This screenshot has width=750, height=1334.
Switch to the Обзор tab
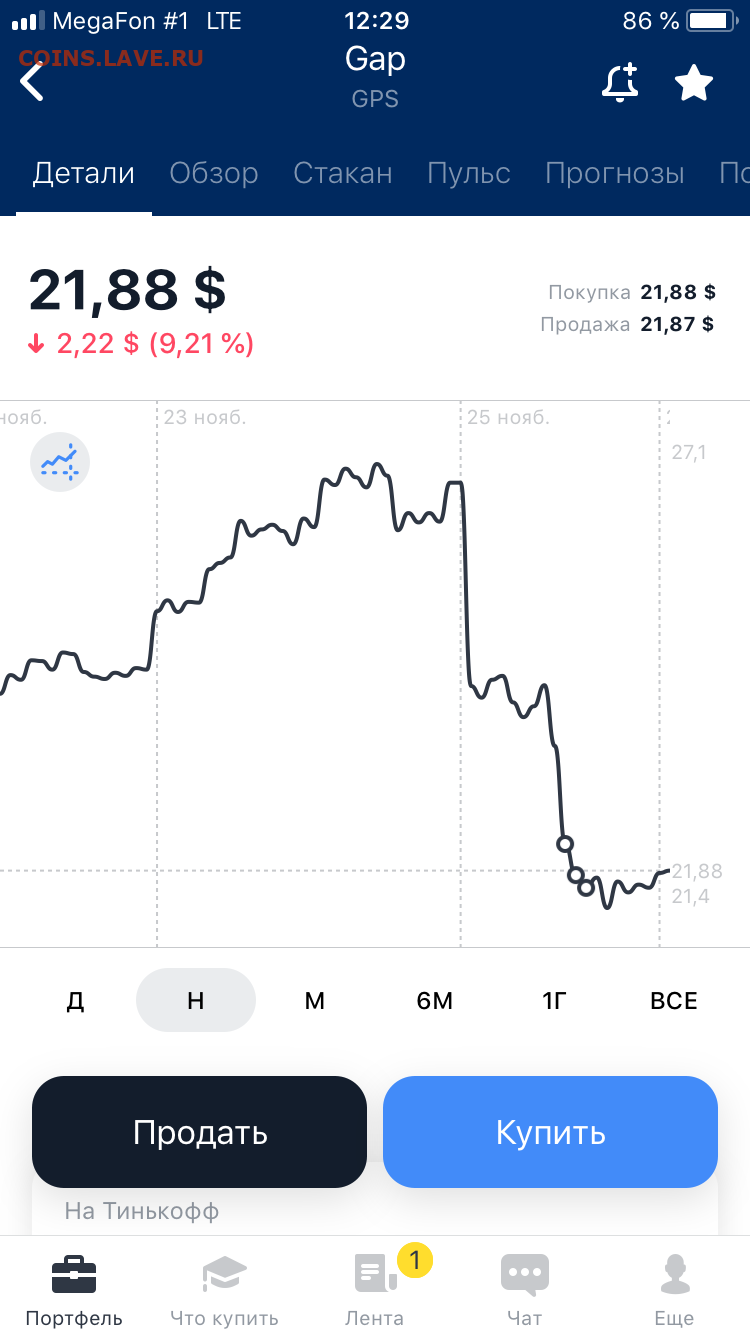[x=214, y=173]
